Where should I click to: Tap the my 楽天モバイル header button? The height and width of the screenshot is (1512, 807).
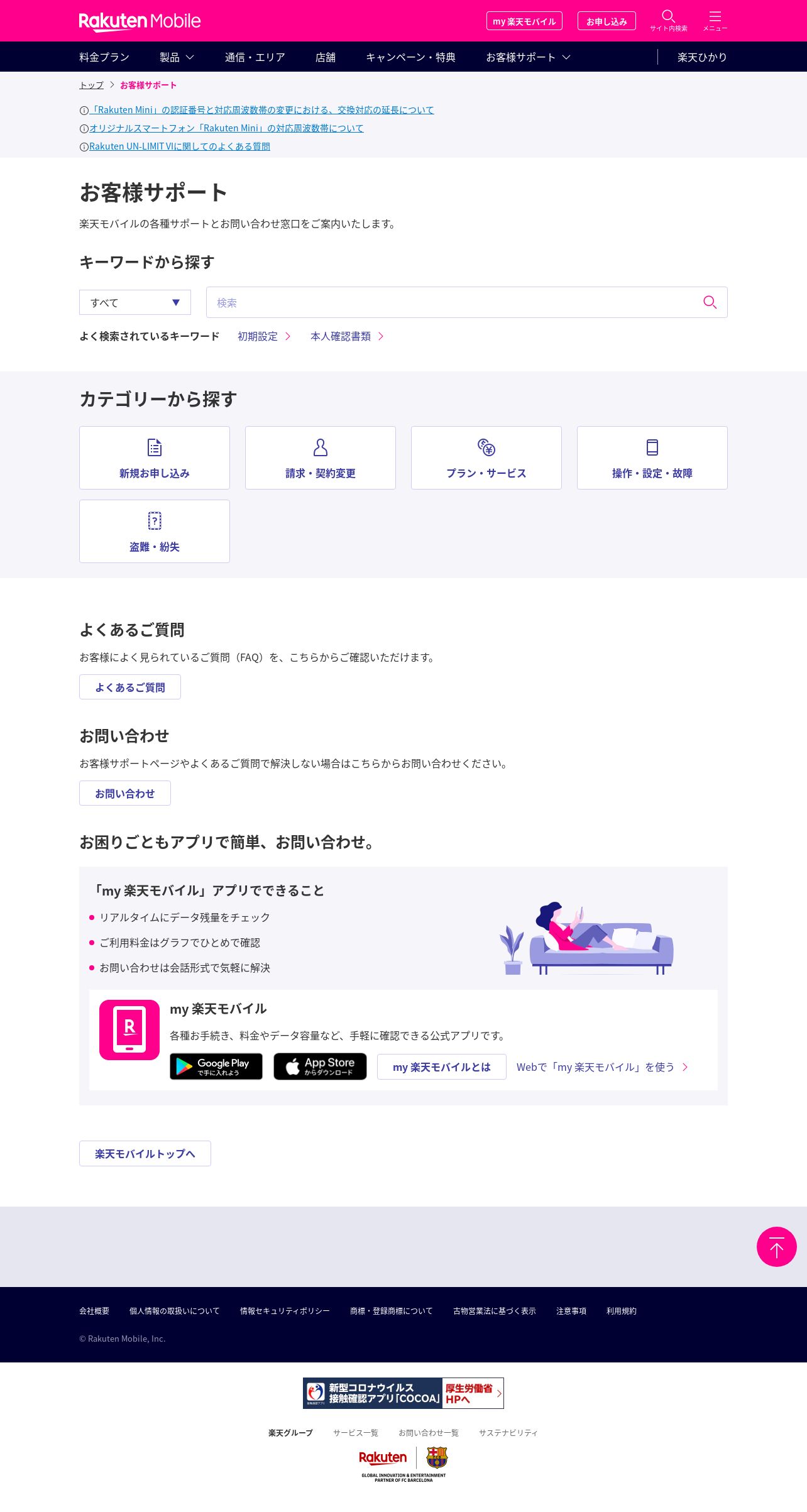click(524, 21)
